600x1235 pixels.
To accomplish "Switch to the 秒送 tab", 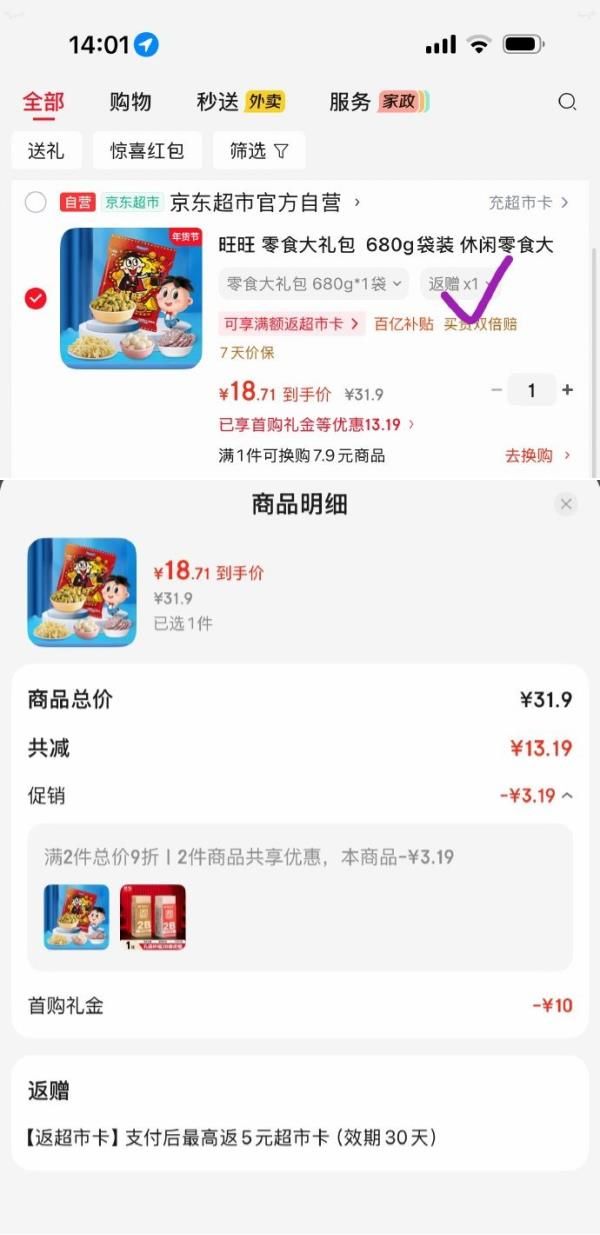I will click(240, 101).
